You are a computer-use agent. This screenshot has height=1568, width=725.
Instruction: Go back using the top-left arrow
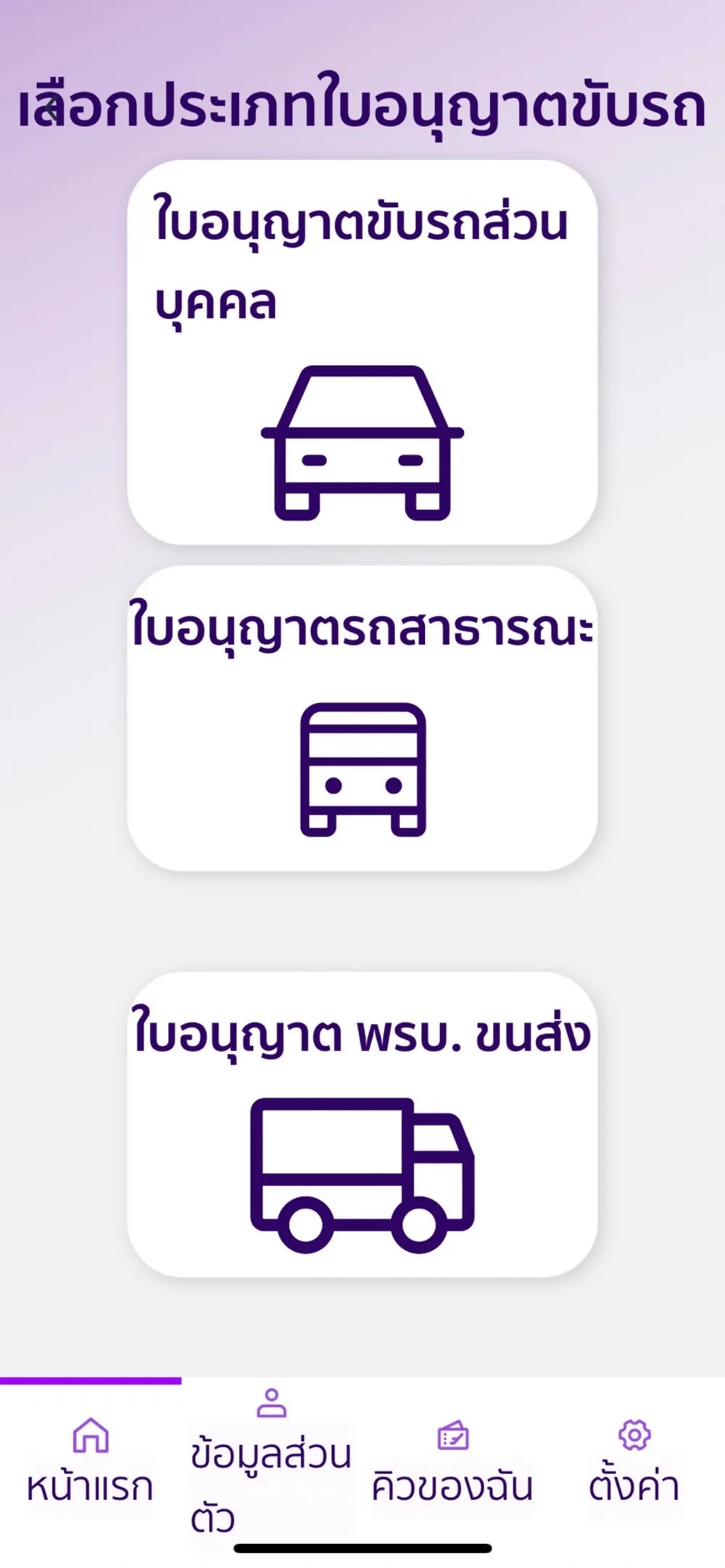51,108
